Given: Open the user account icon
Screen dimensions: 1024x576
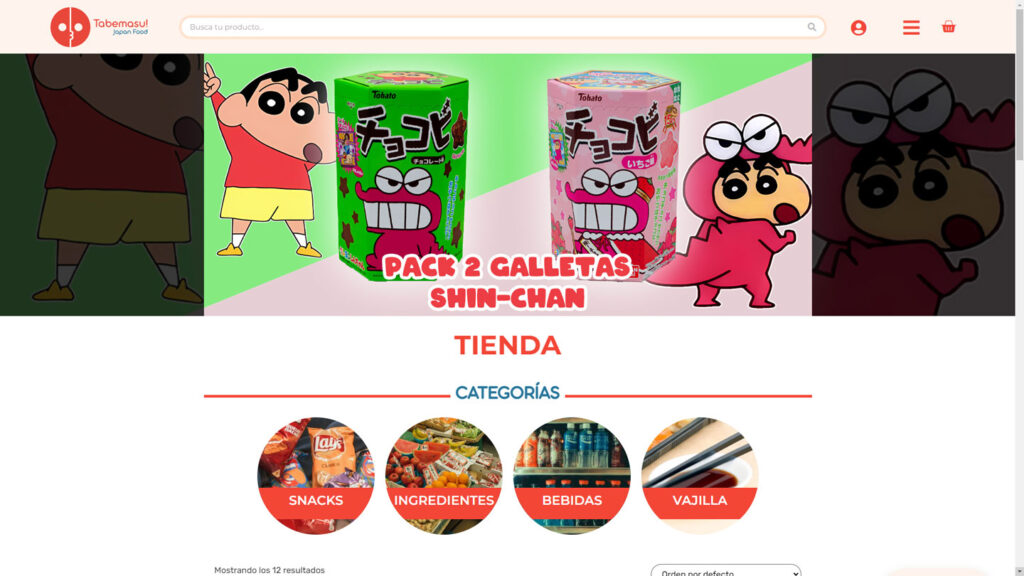Looking at the screenshot, I should point(858,28).
